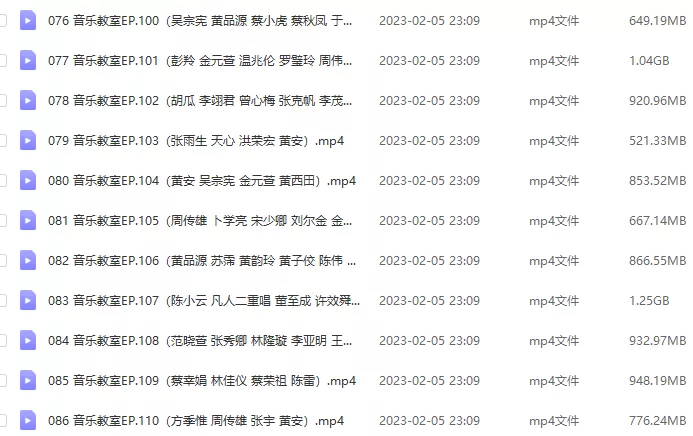
Task: Open file 076 音乐教室EP.100
Action: (x=200, y=20)
